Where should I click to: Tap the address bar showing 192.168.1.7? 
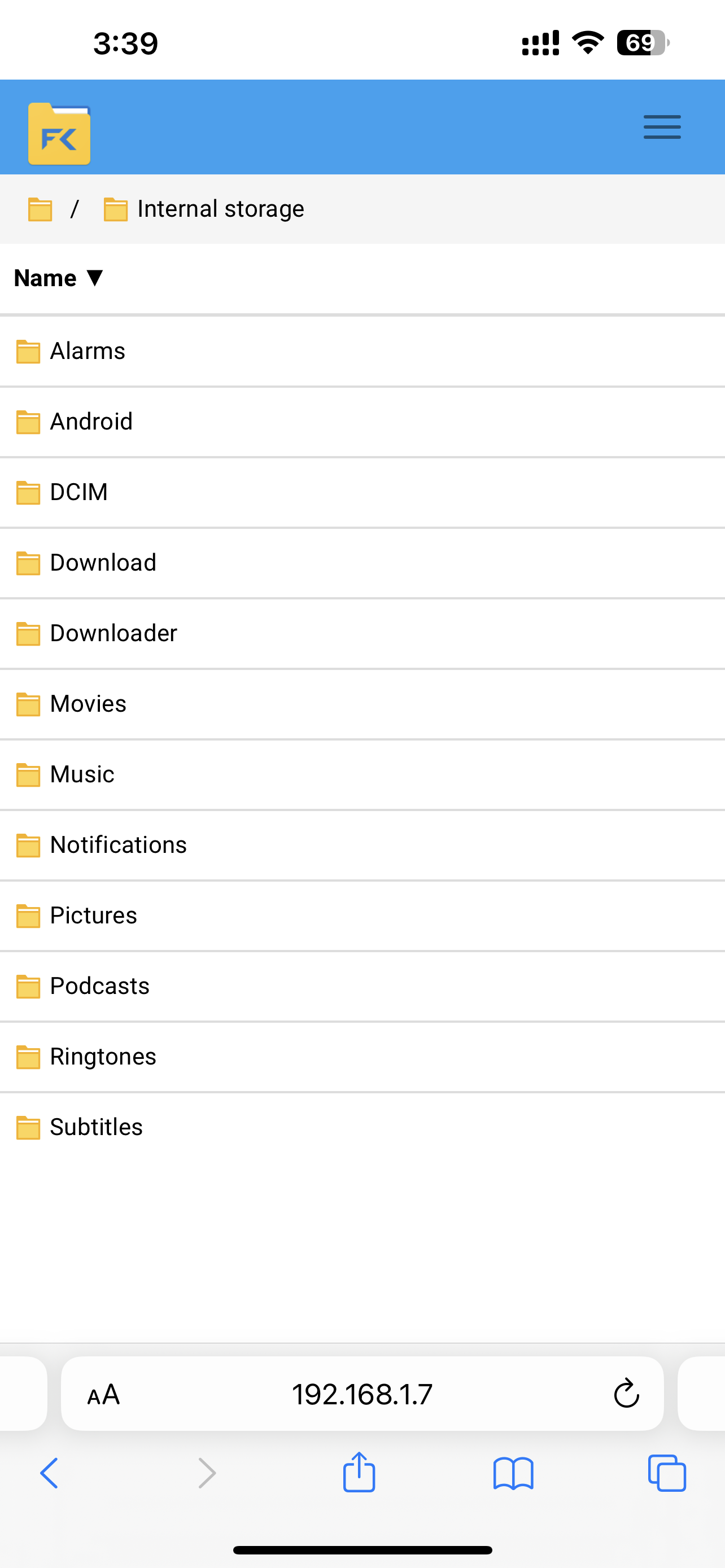point(362,1394)
